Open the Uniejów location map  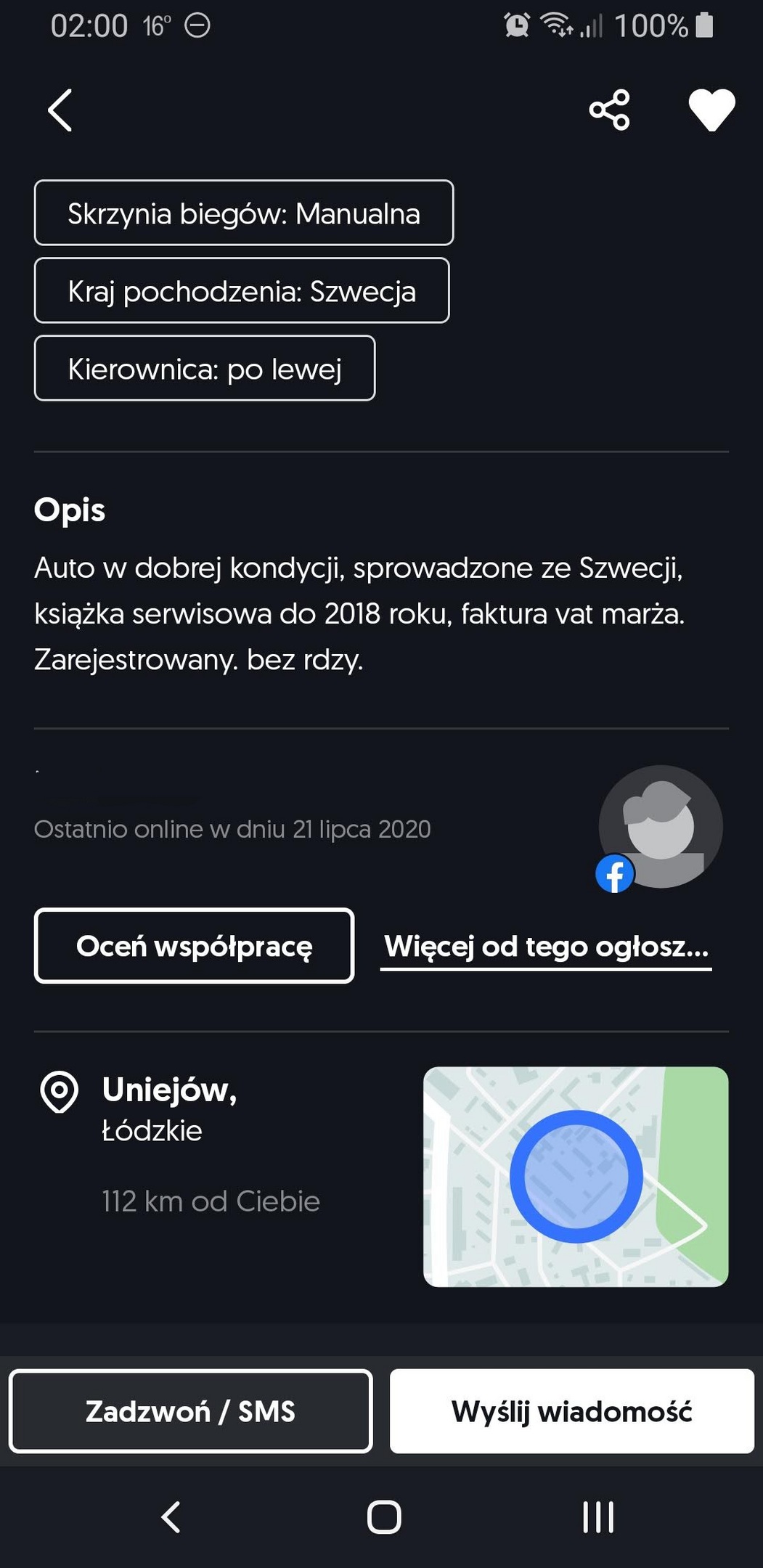tap(576, 1177)
